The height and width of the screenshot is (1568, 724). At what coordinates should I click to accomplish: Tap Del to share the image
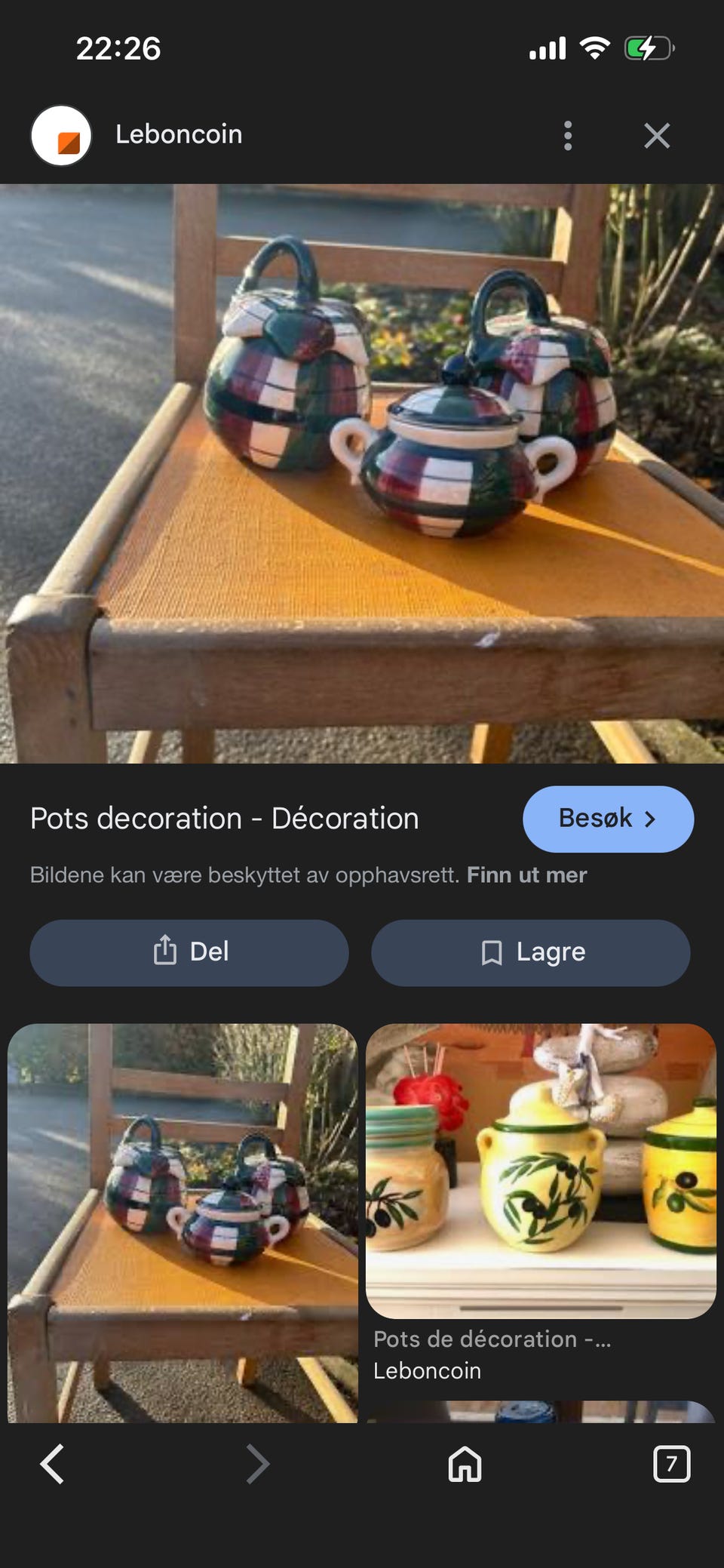pyautogui.click(x=189, y=953)
